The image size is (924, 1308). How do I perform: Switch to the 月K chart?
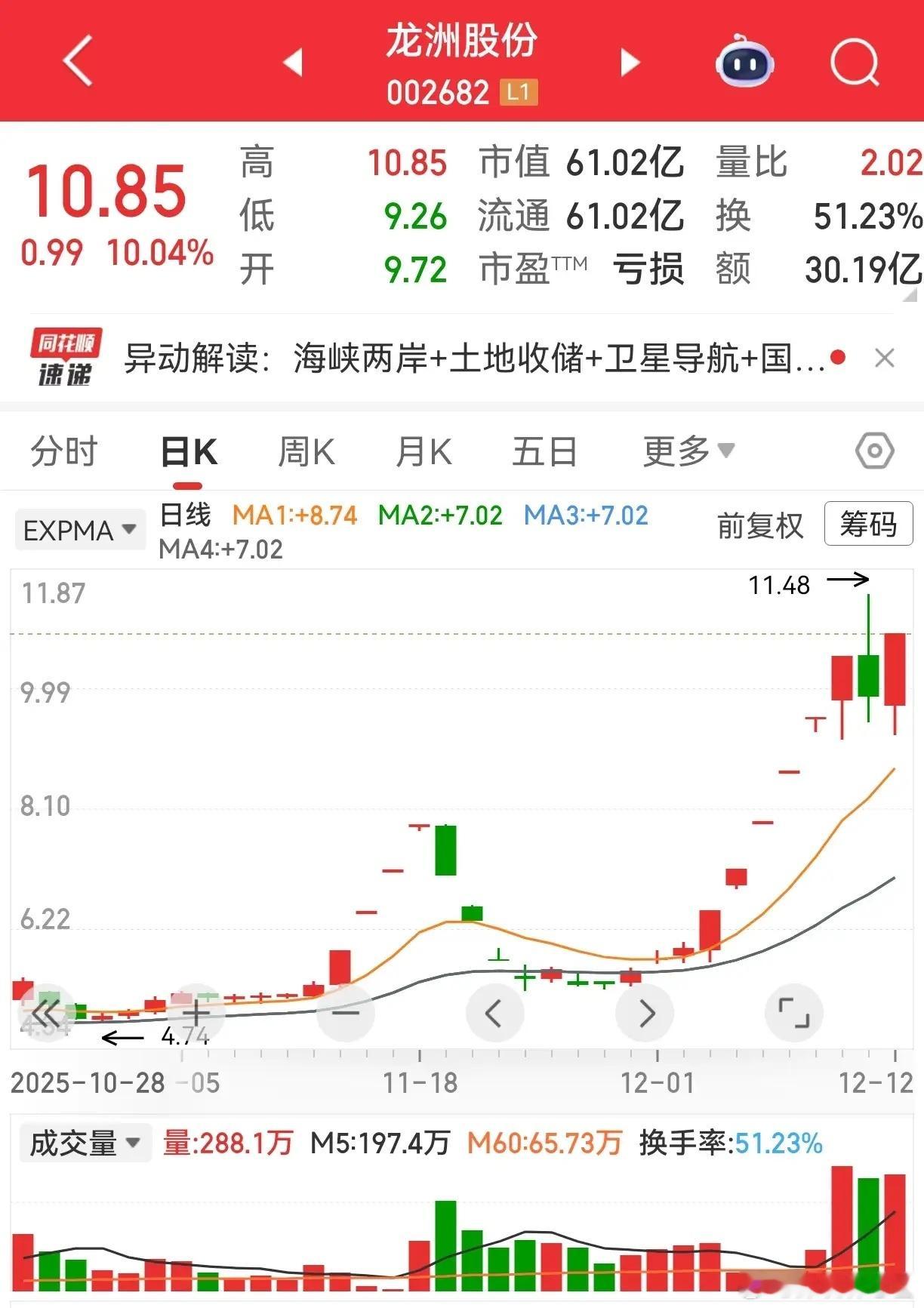click(x=423, y=452)
